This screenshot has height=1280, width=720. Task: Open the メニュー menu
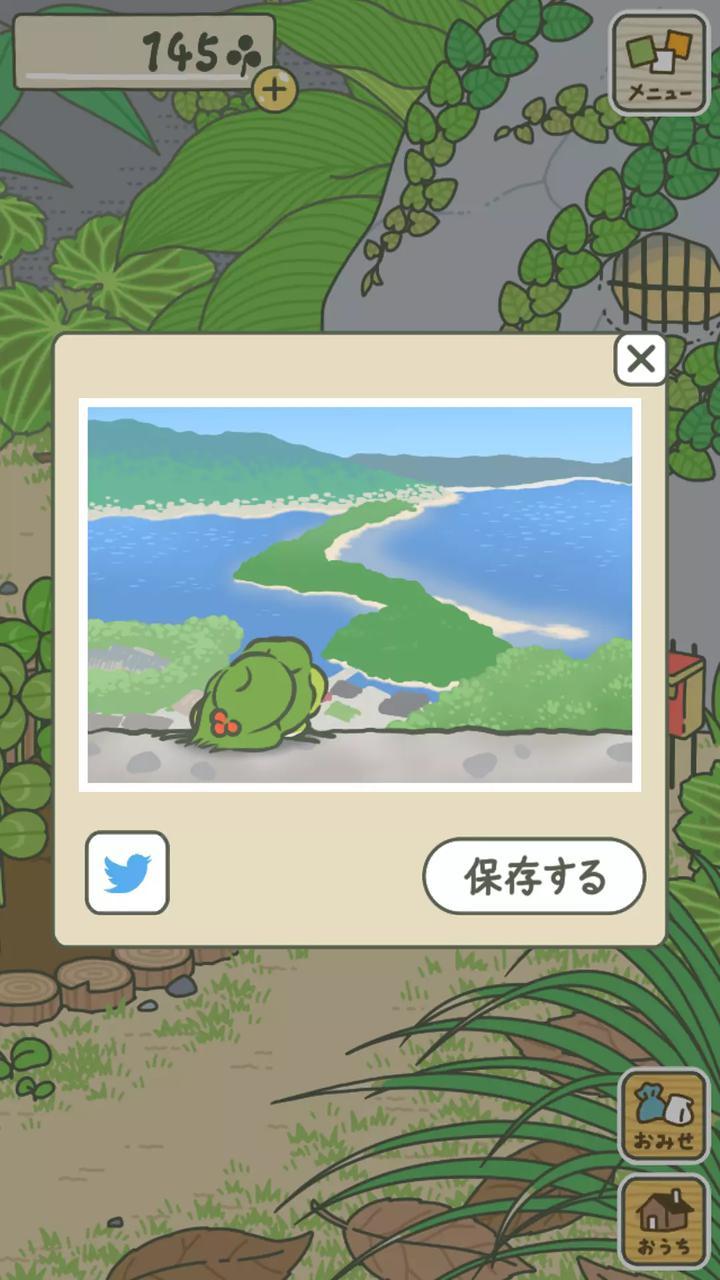pos(659,64)
